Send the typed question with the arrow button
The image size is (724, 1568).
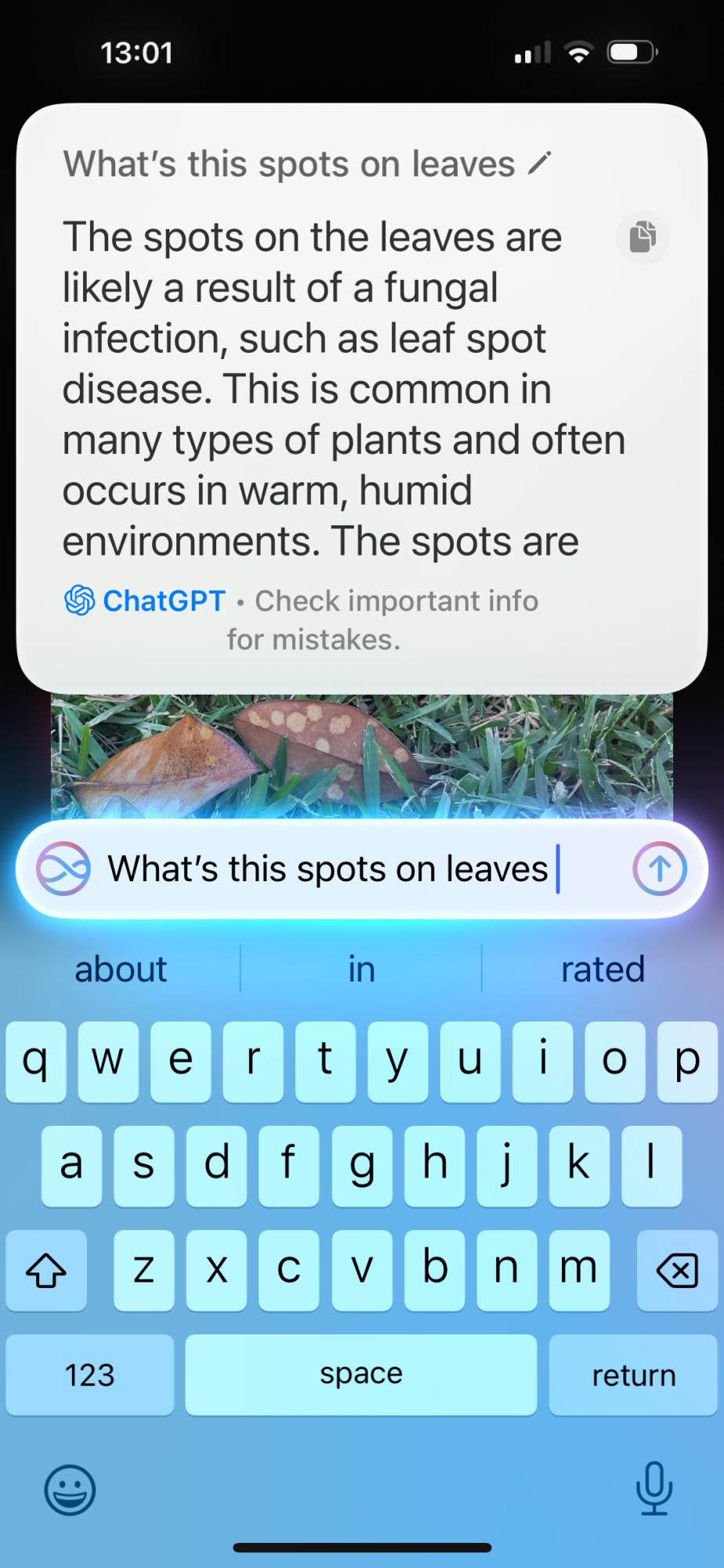point(659,869)
